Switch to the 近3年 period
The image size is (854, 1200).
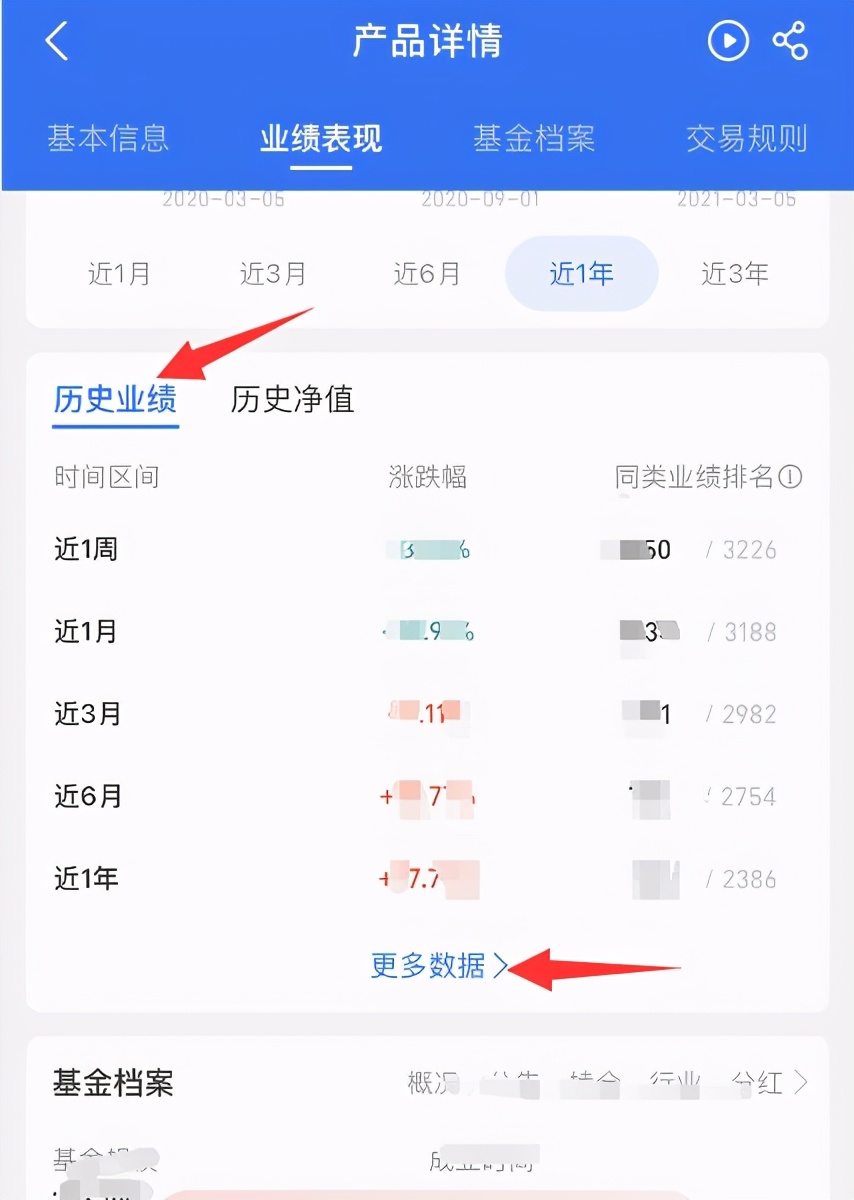(735, 274)
